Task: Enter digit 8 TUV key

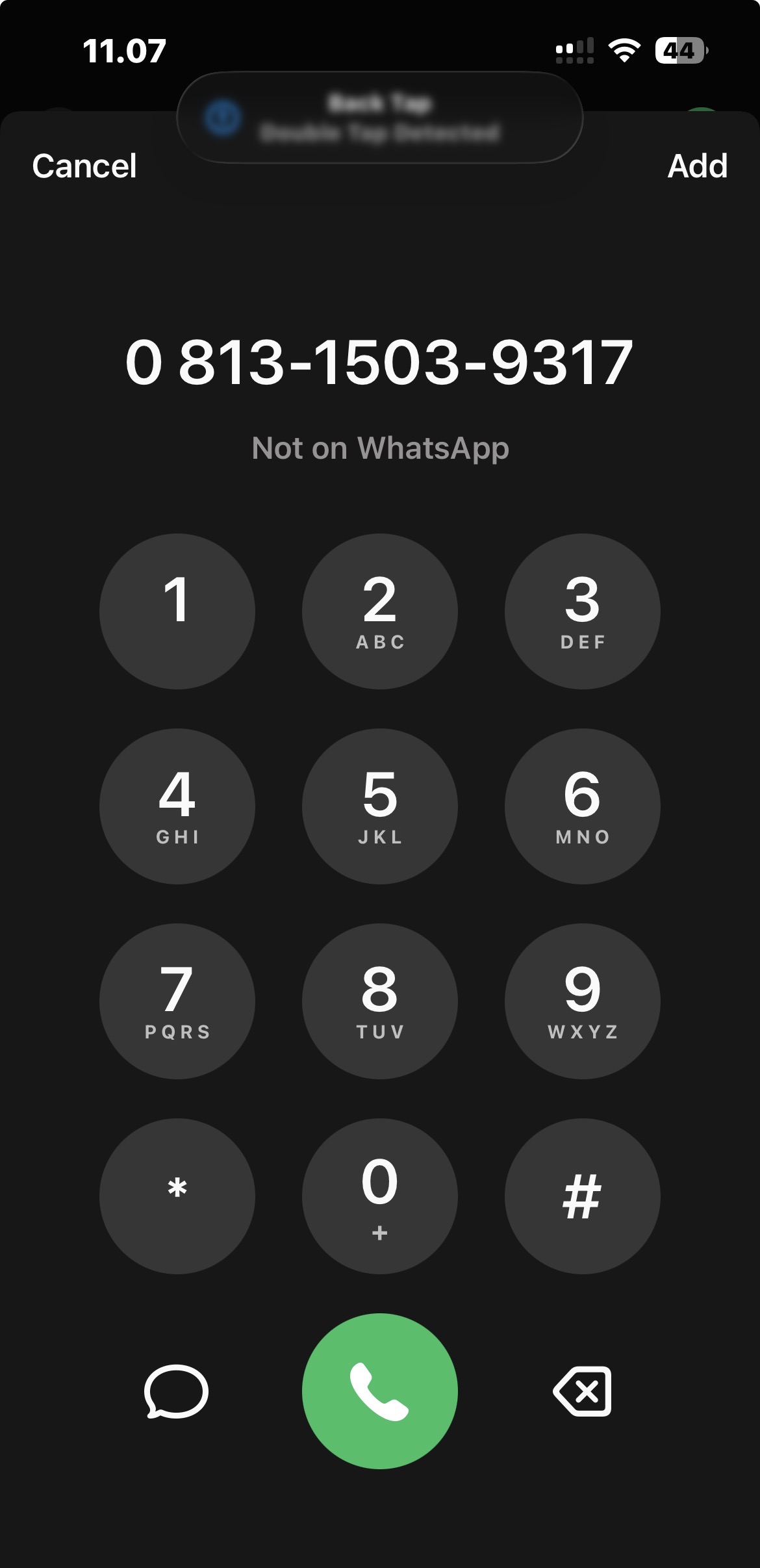Action: [x=380, y=1001]
